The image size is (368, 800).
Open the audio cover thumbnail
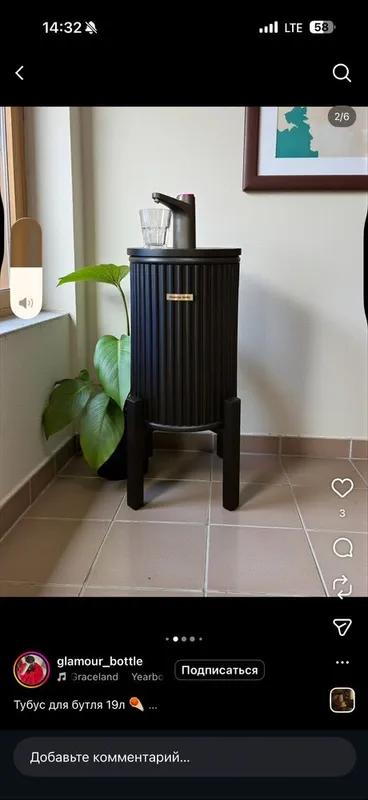(342, 701)
